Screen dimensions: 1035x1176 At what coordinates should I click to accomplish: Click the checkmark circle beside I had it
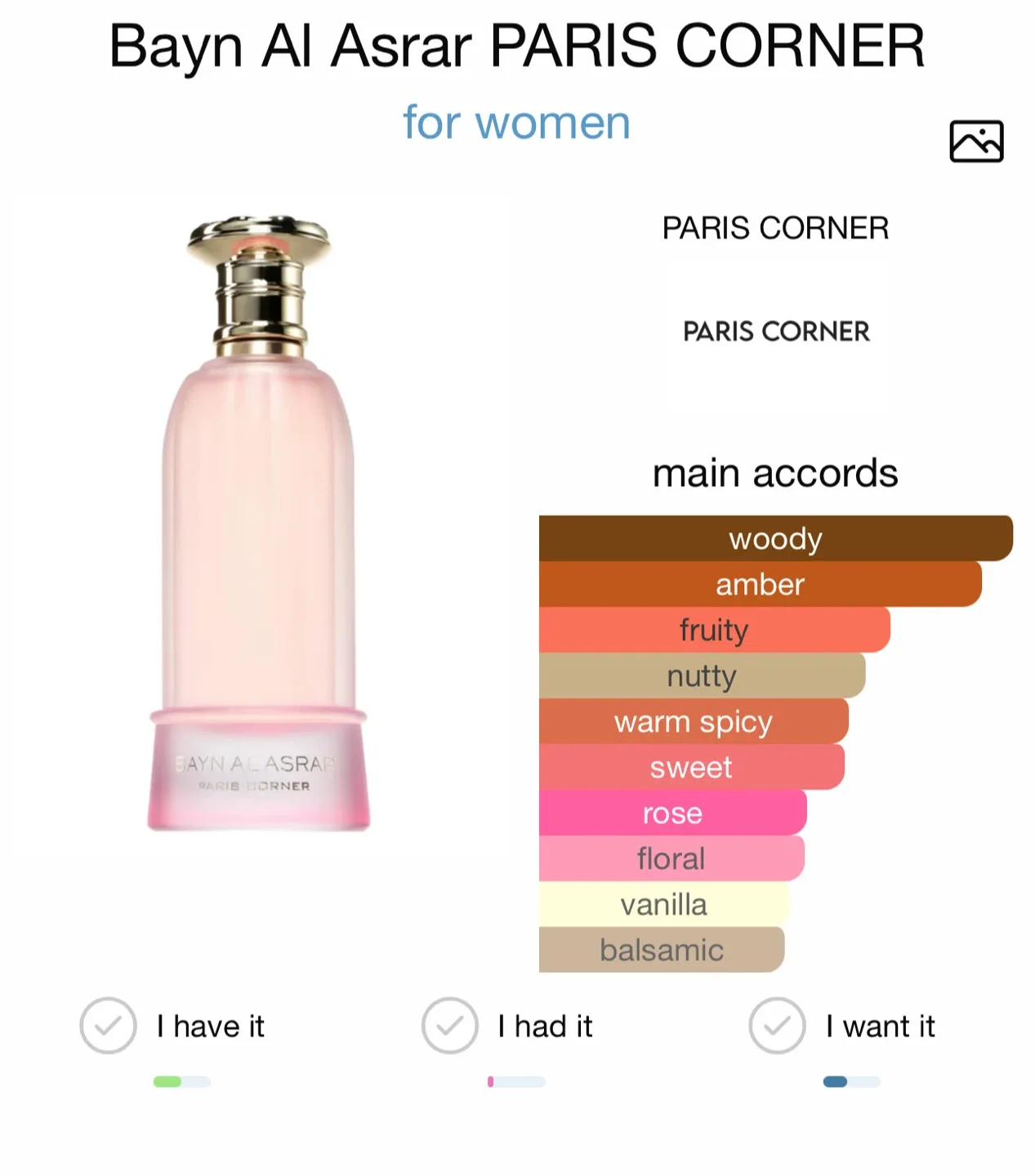448,1026
